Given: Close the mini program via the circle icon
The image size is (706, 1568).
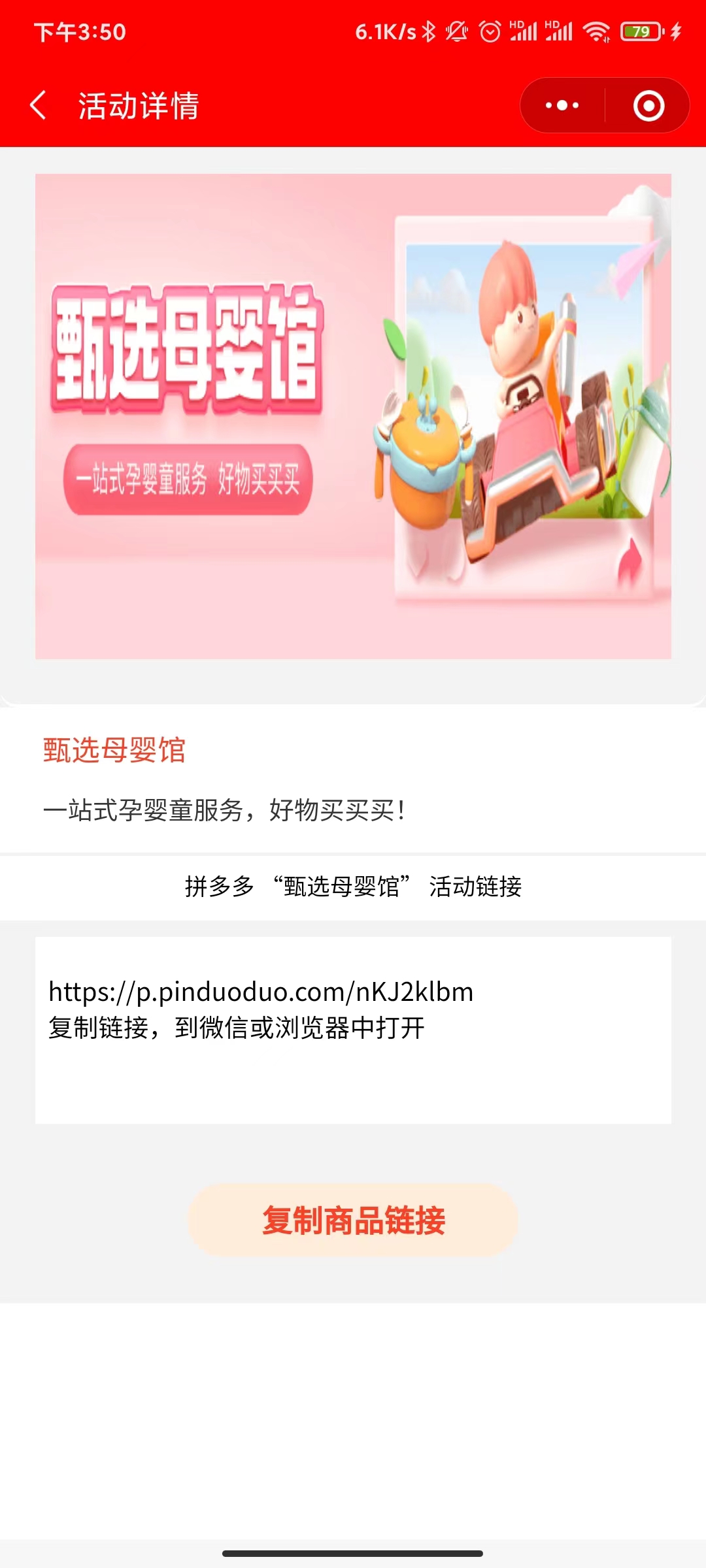Looking at the screenshot, I should [x=648, y=106].
